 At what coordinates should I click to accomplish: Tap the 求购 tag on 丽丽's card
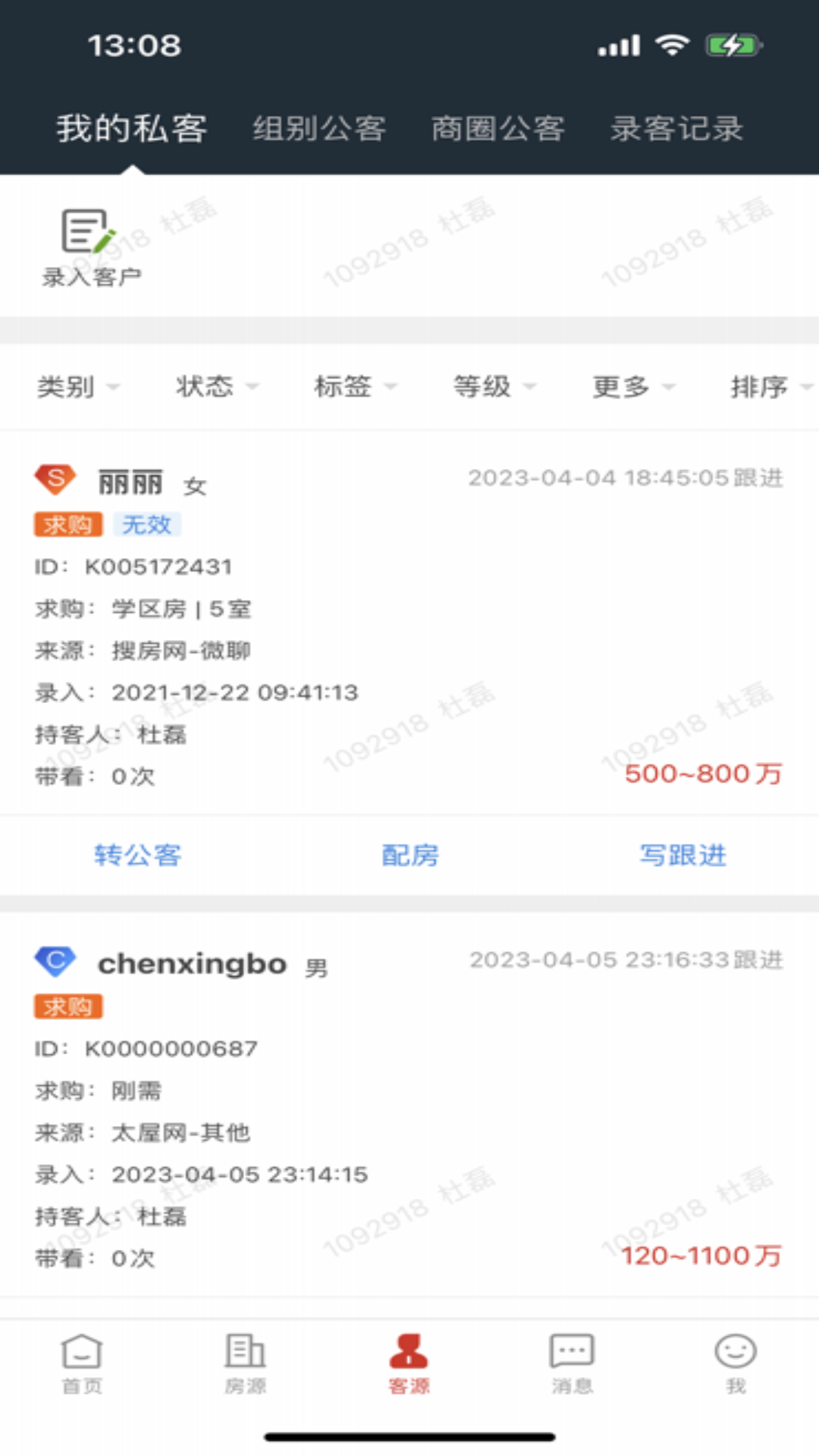(x=68, y=524)
